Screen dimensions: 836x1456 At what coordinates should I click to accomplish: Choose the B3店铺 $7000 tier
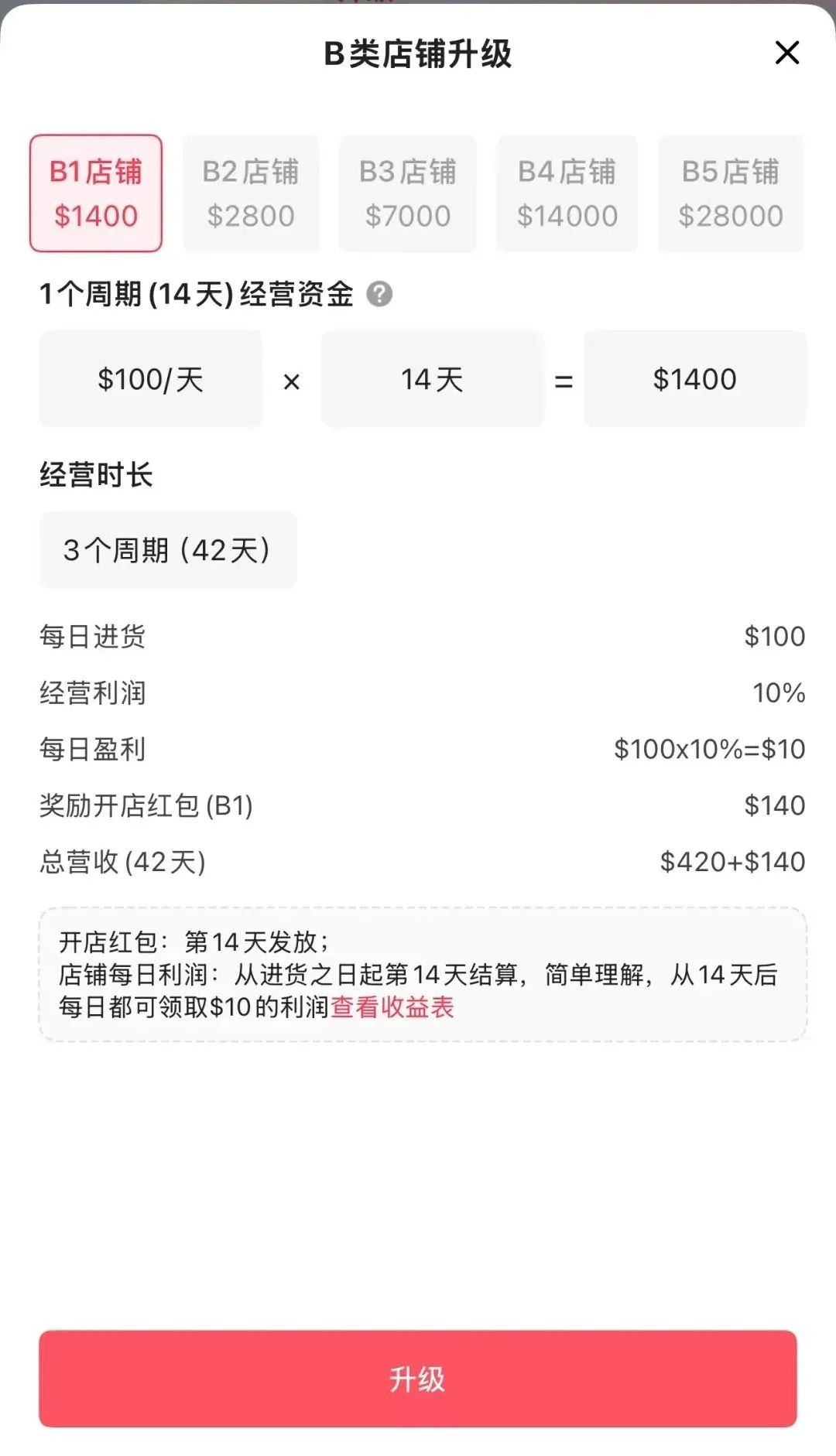[x=408, y=193]
